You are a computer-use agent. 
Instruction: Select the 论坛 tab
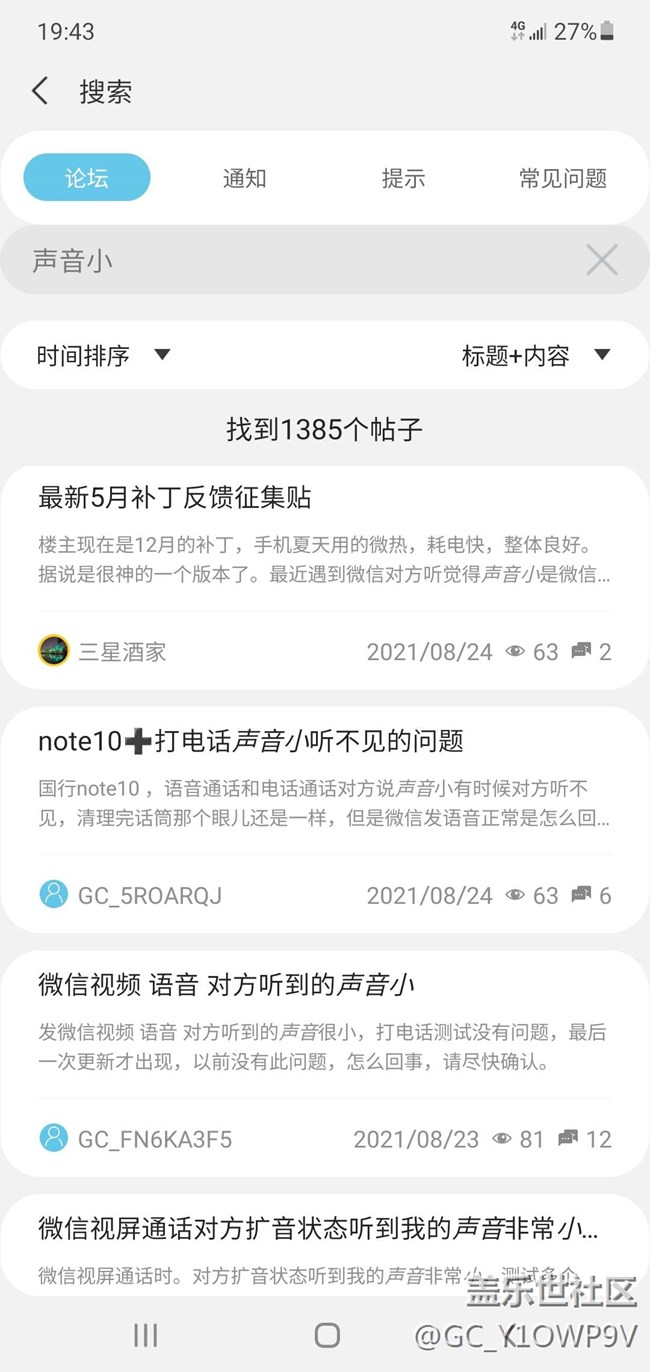[87, 178]
